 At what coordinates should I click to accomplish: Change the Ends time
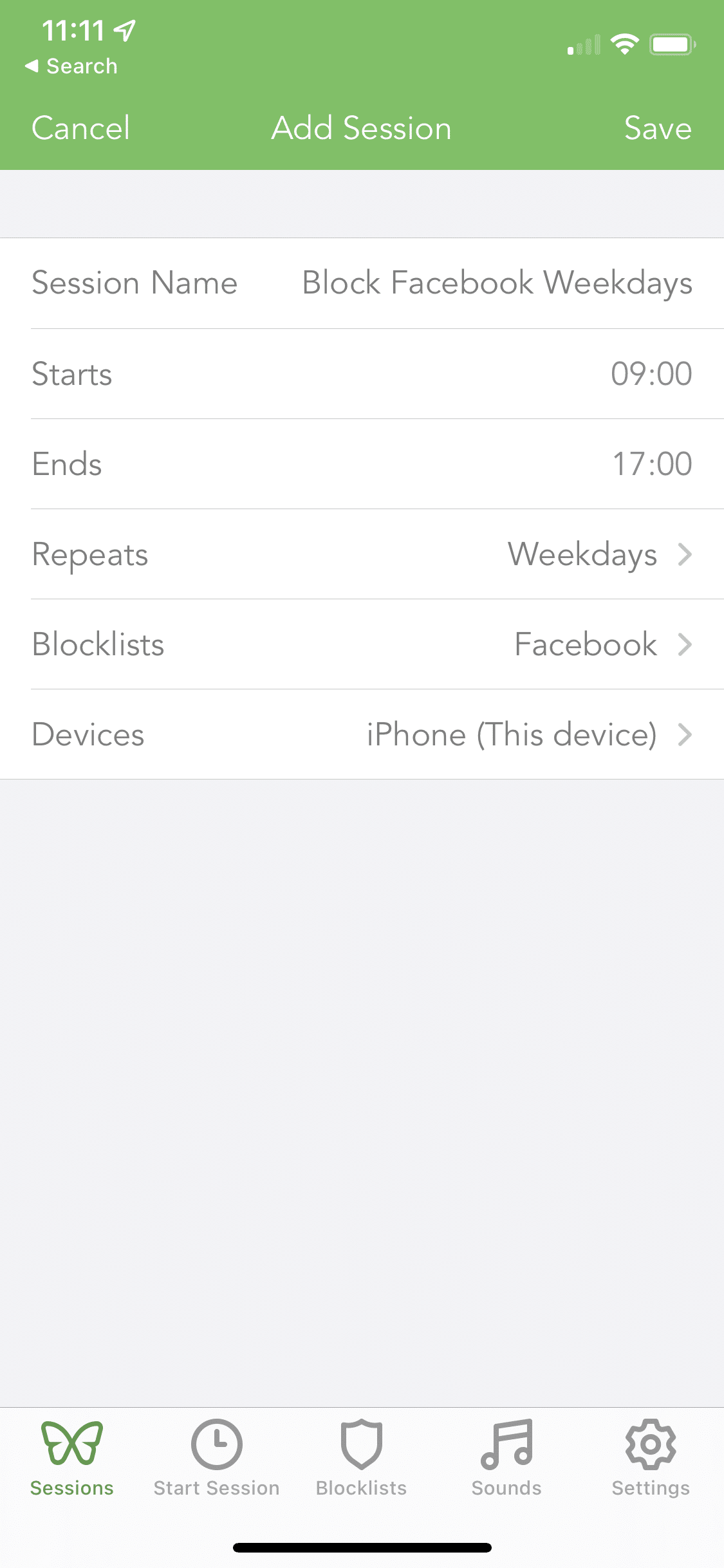click(362, 464)
